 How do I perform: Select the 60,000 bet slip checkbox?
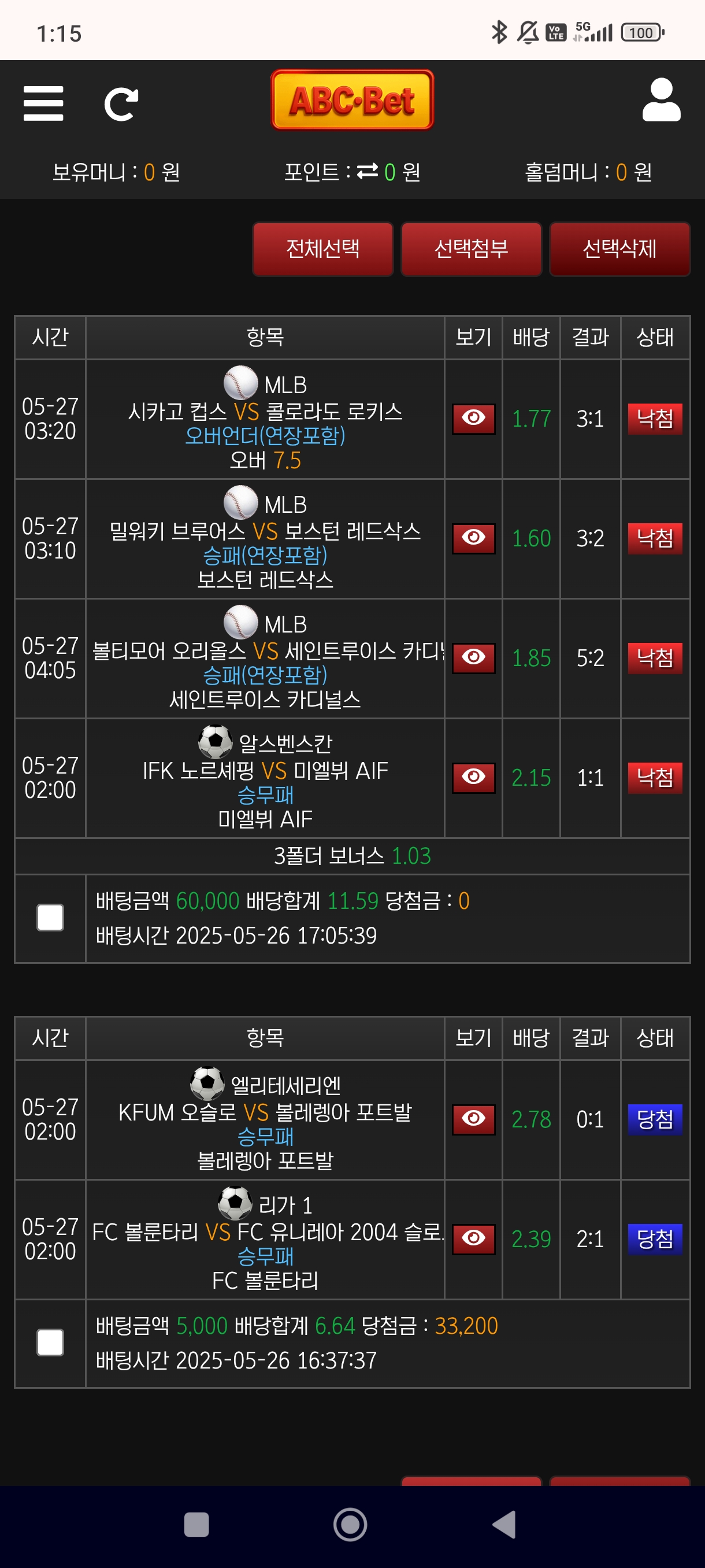50,918
